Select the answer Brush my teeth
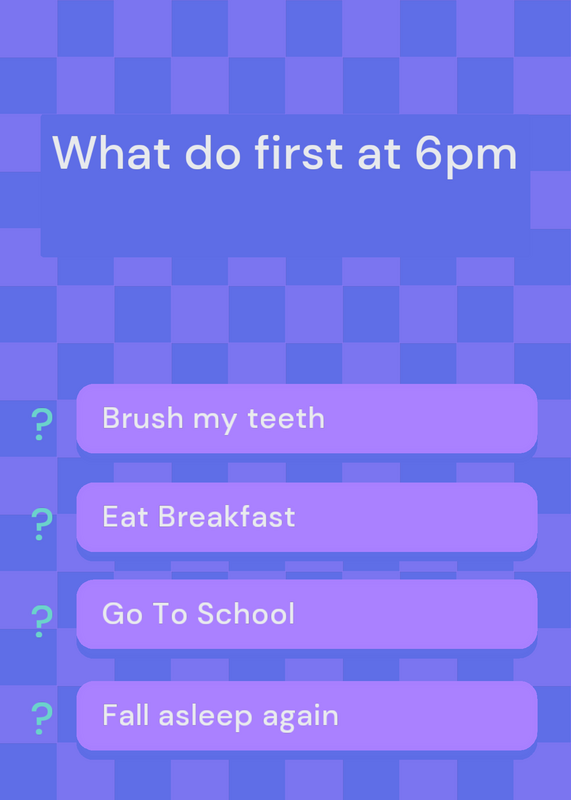571x800 pixels. (x=307, y=418)
